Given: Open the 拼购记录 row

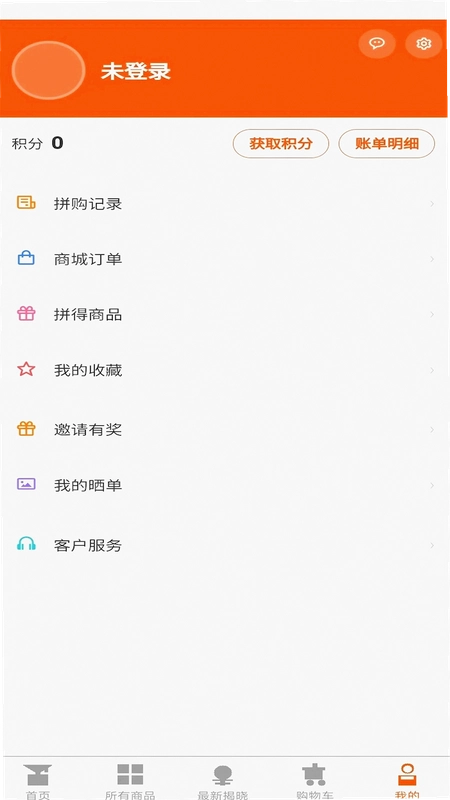Looking at the screenshot, I should point(225,204).
